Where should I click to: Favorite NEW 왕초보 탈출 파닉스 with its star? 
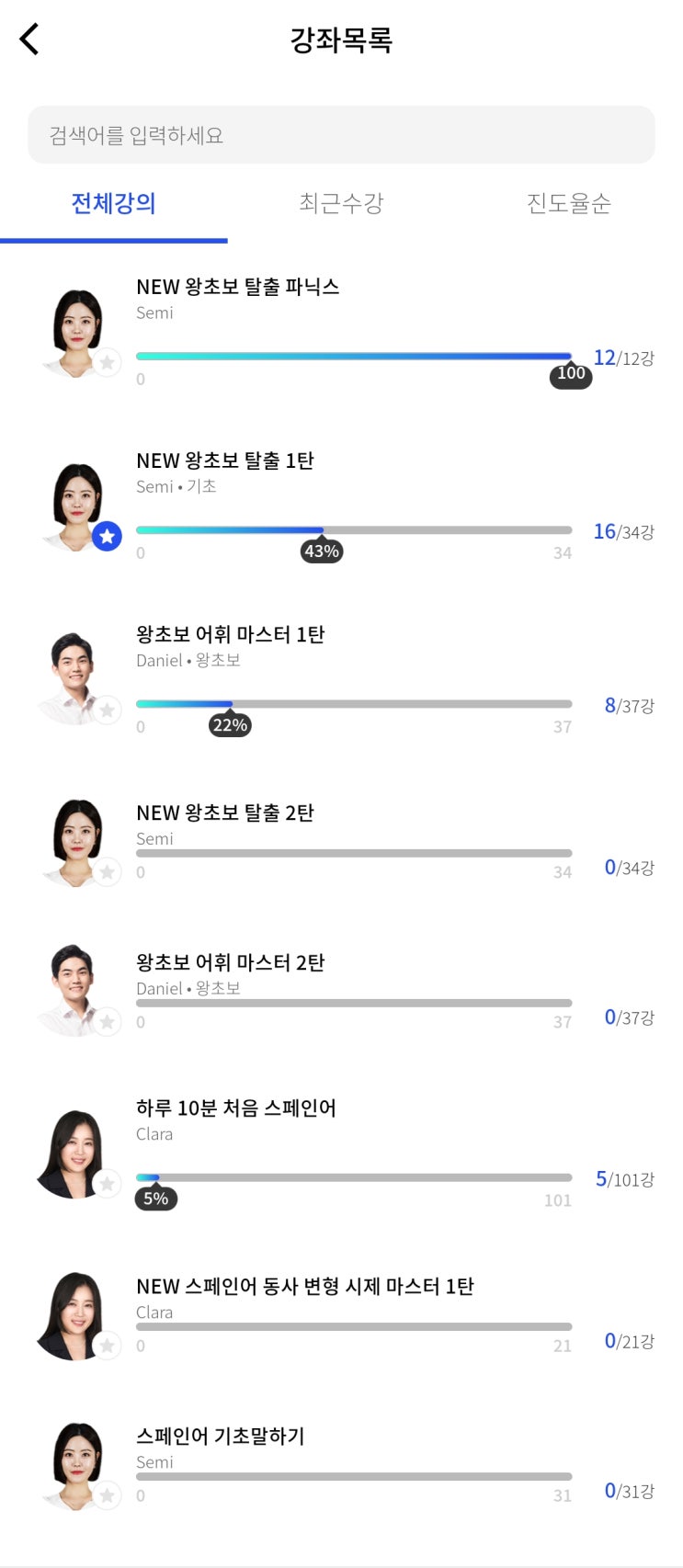coord(107,362)
